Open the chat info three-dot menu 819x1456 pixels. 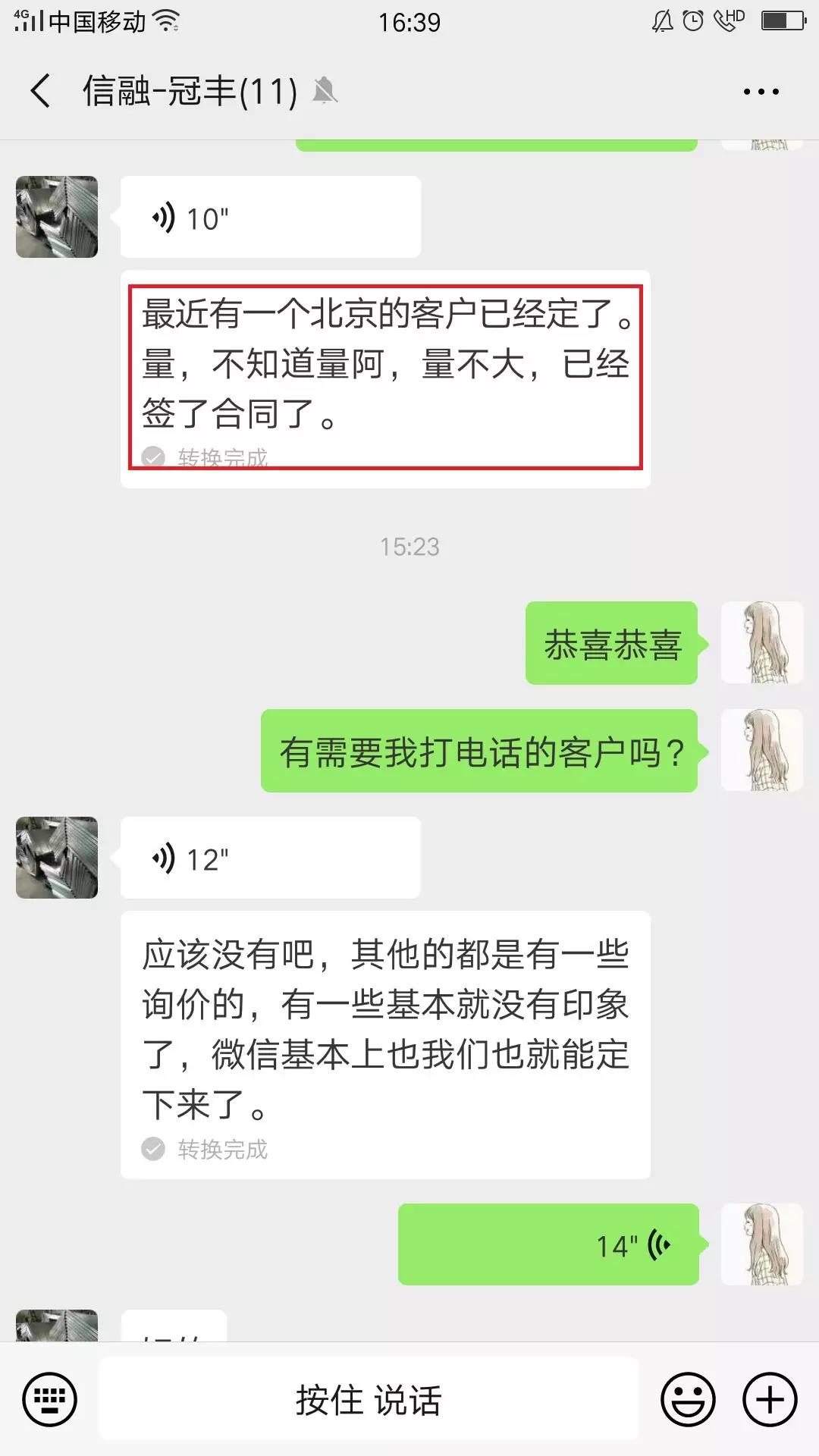pos(761,92)
